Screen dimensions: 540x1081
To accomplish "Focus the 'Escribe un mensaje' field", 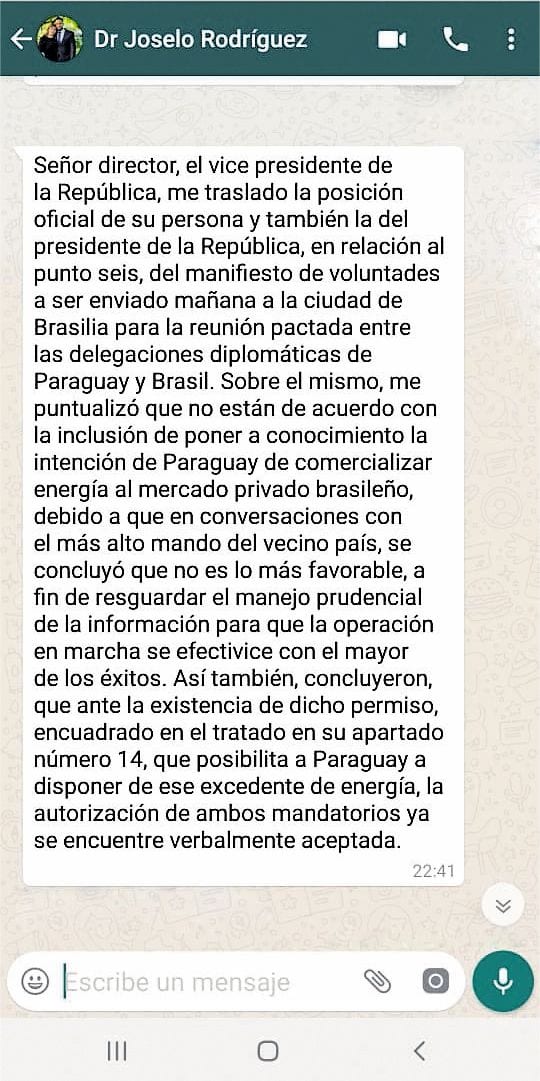I will (207, 982).
